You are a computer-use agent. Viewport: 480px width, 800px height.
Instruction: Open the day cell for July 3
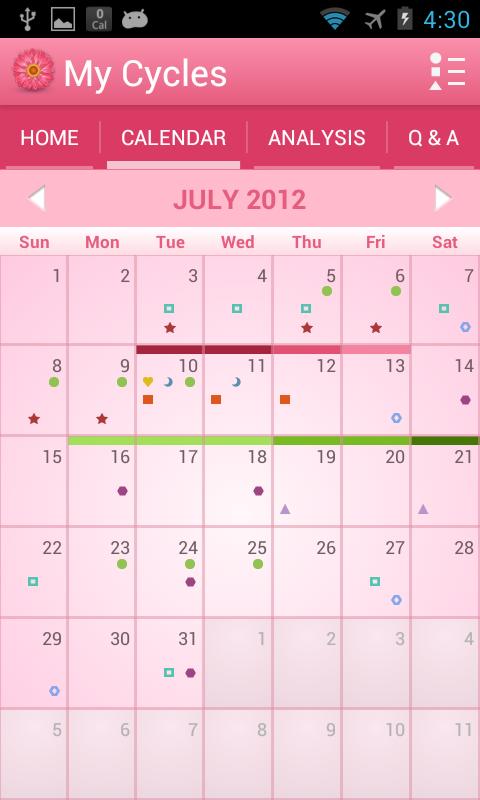(170, 299)
